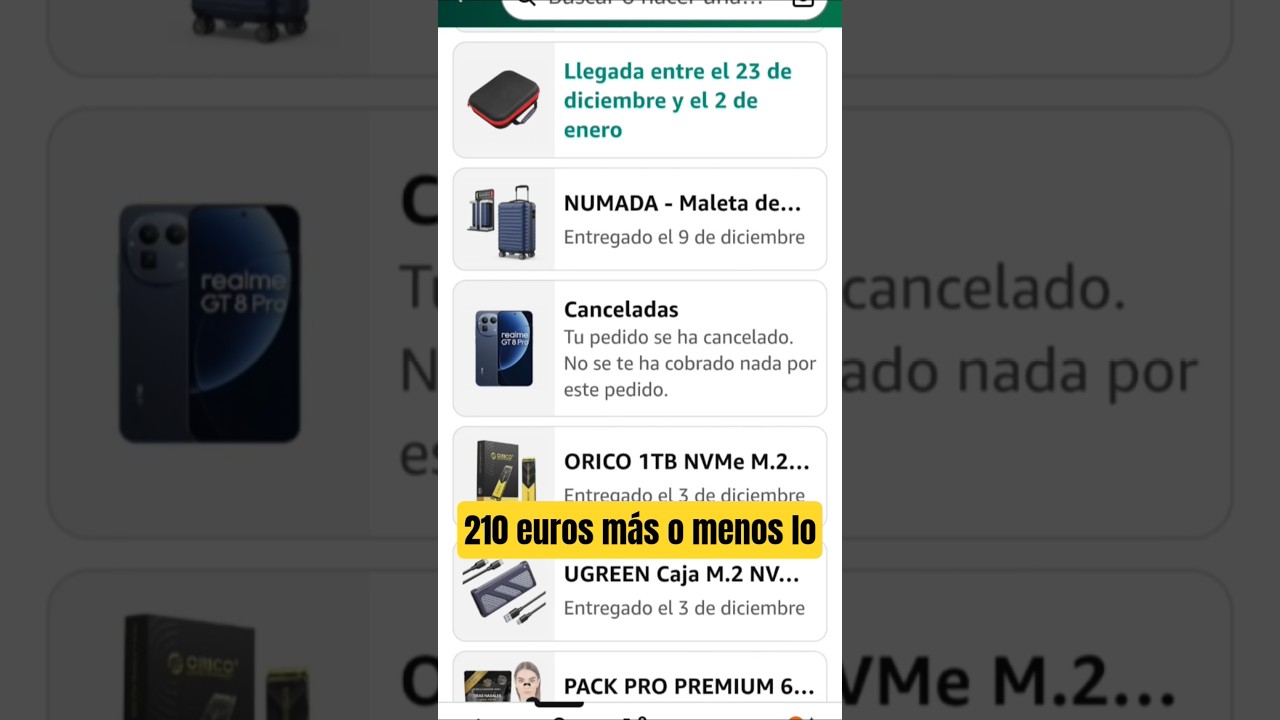This screenshot has width=1280, height=720.
Task: Open the NUMADA Maleta order
Action: click(x=640, y=219)
